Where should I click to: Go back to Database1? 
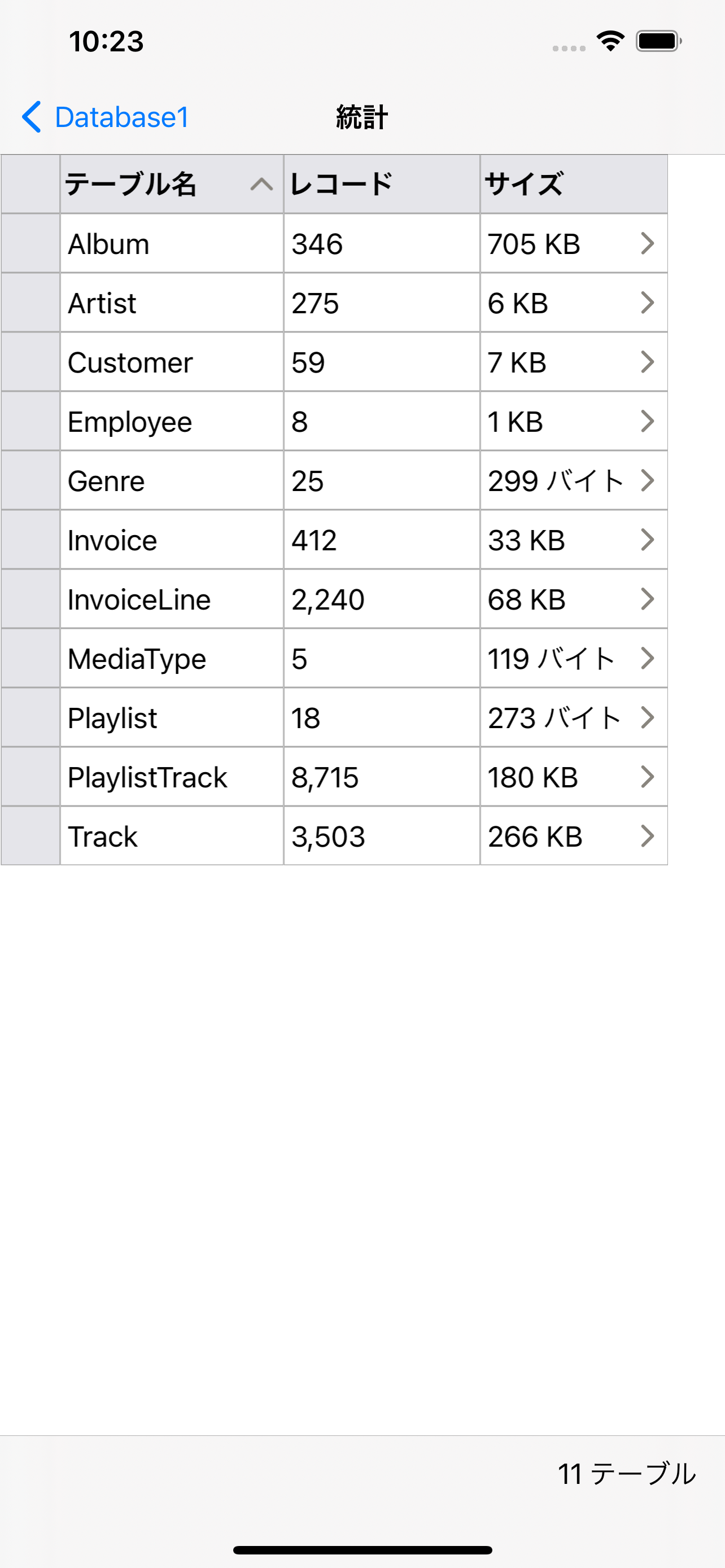[x=104, y=117]
